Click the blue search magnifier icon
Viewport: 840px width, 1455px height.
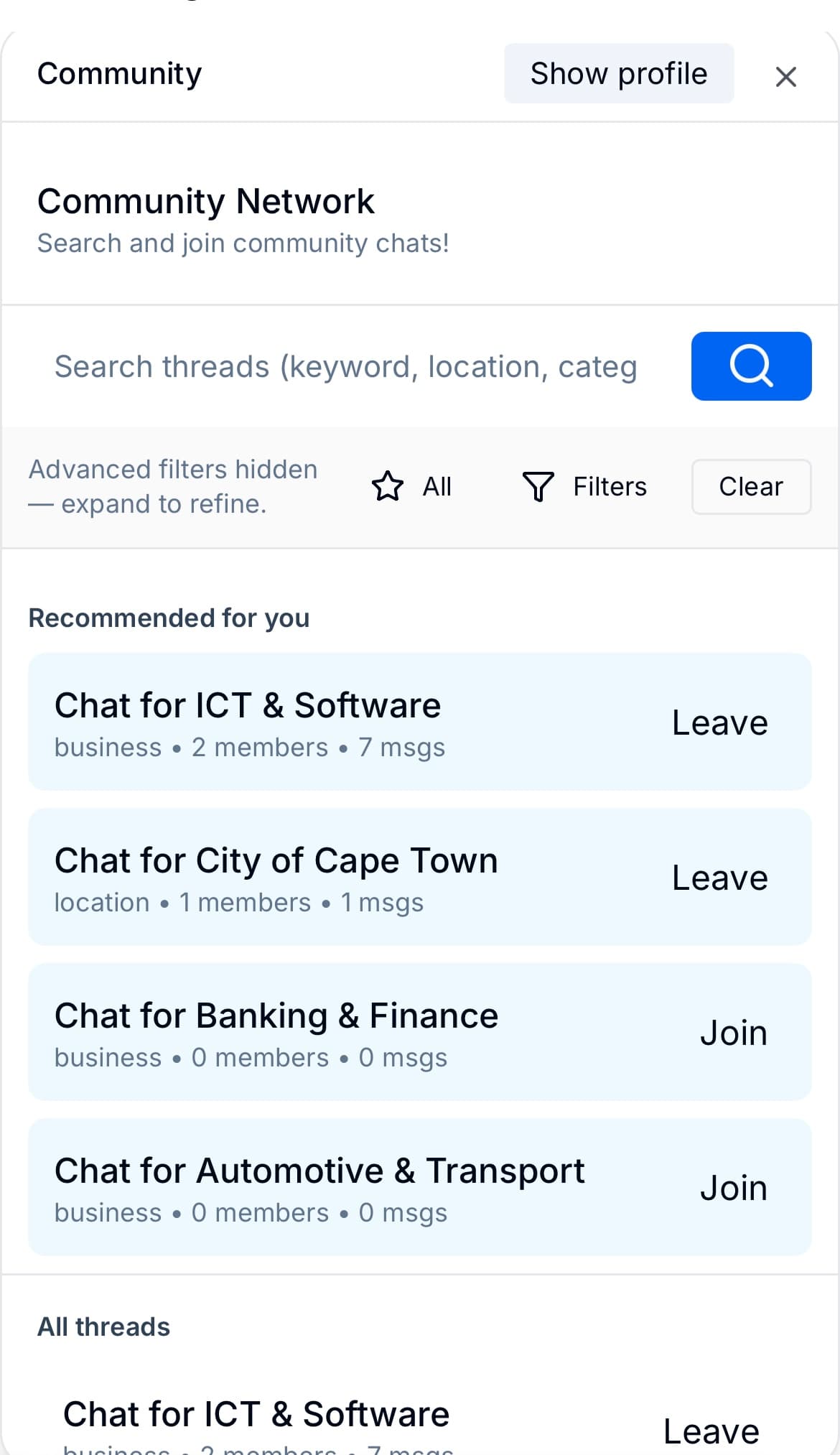(x=751, y=366)
